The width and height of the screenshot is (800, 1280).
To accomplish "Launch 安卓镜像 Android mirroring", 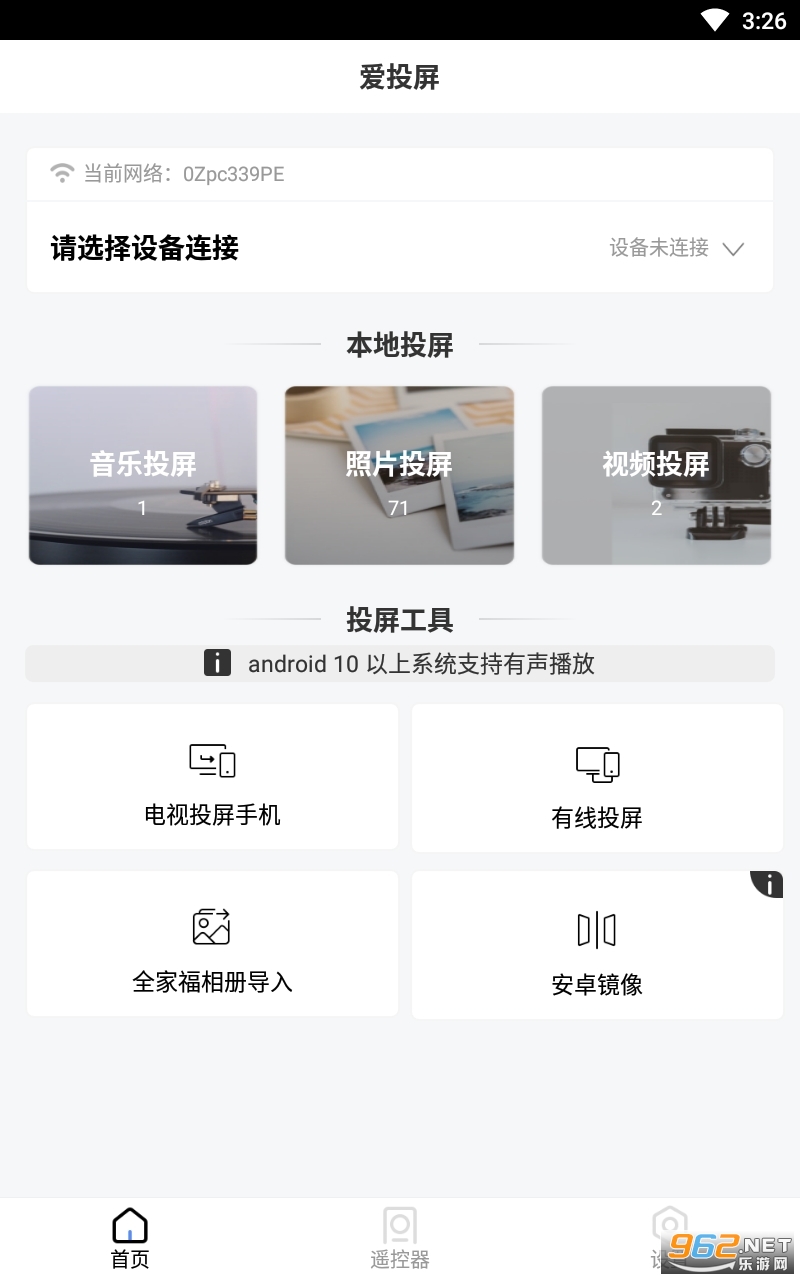I will (597, 946).
